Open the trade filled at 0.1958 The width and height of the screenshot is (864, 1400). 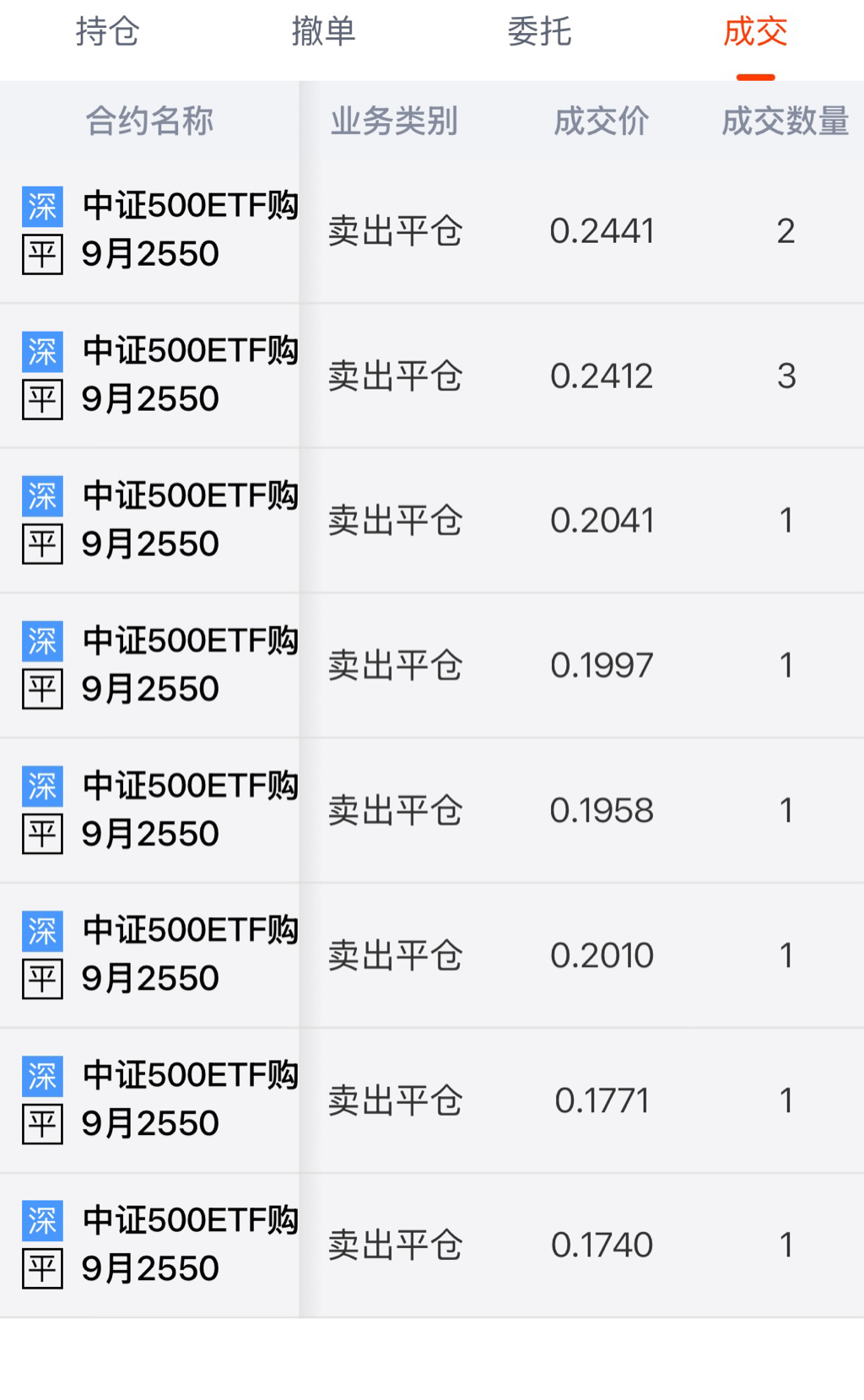click(x=601, y=811)
